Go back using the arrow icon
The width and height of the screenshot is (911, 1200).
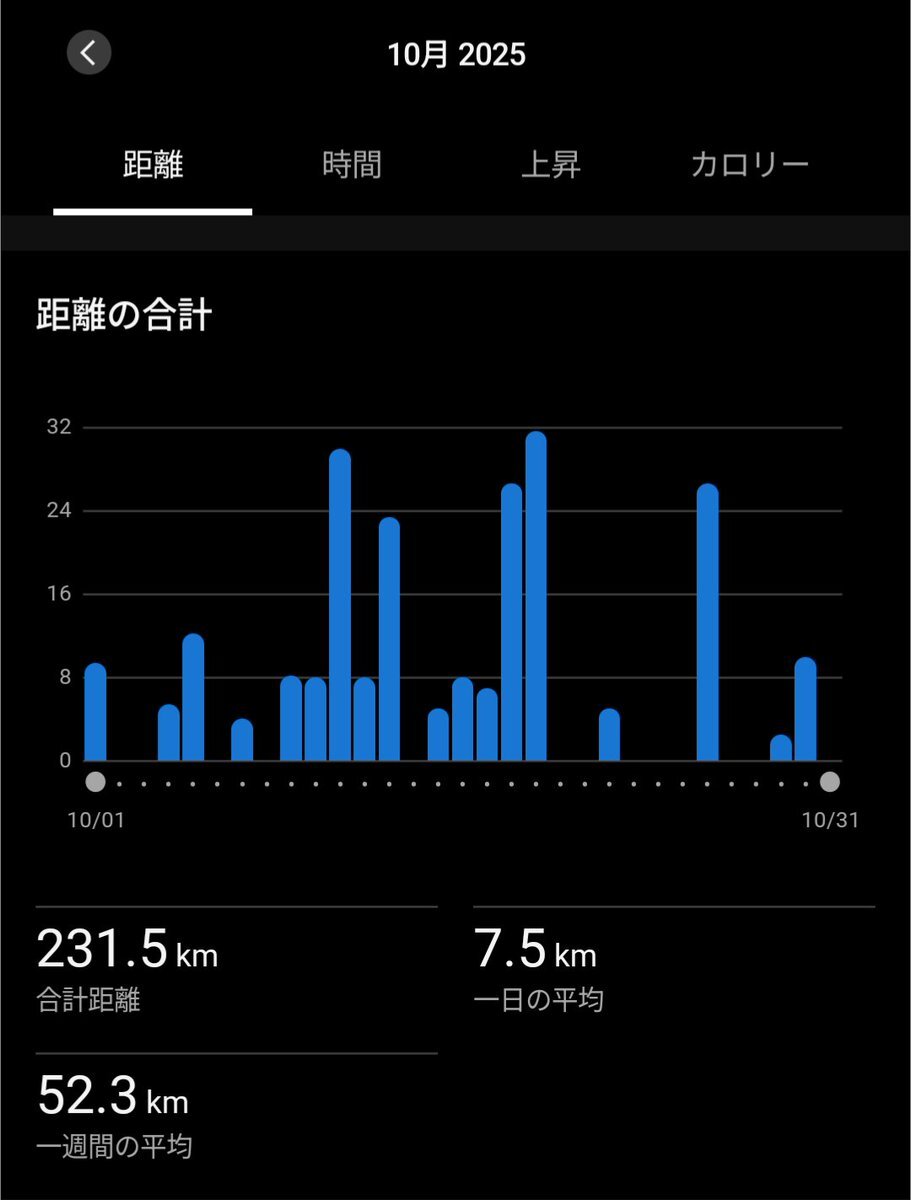click(x=89, y=53)
